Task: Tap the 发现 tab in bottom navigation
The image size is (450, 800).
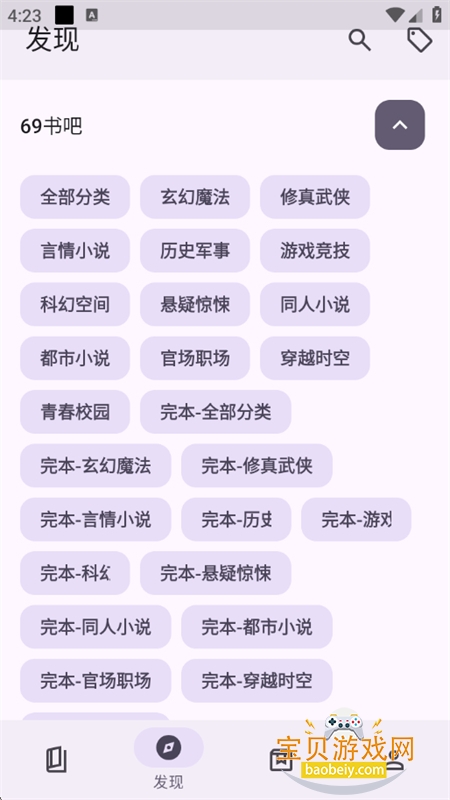Action: click(x=168, y=760)
